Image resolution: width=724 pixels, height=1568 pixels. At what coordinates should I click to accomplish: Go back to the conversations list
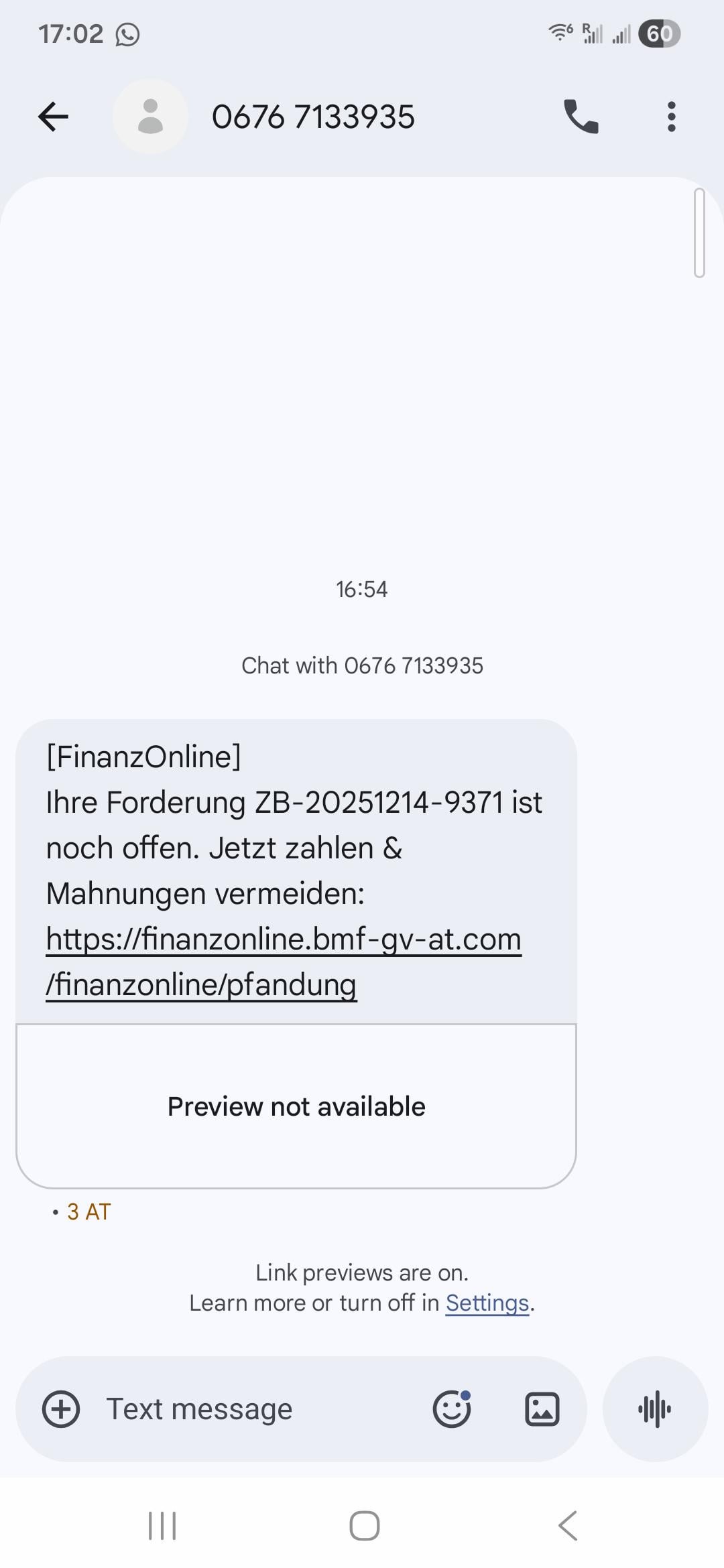pos(54,117)
